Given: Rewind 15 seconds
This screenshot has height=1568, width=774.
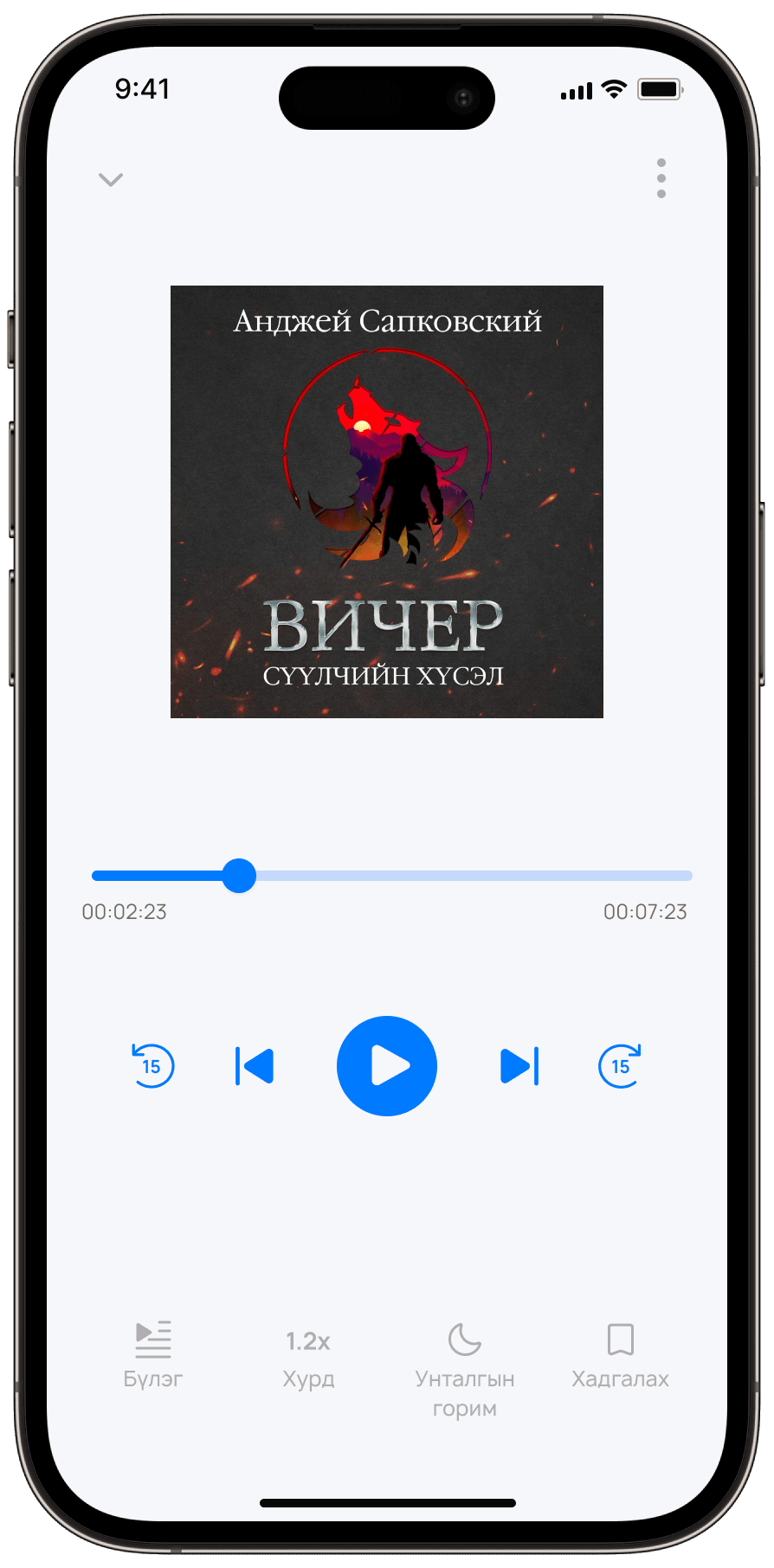Looking at the screenshot, I should [152, 1065].
